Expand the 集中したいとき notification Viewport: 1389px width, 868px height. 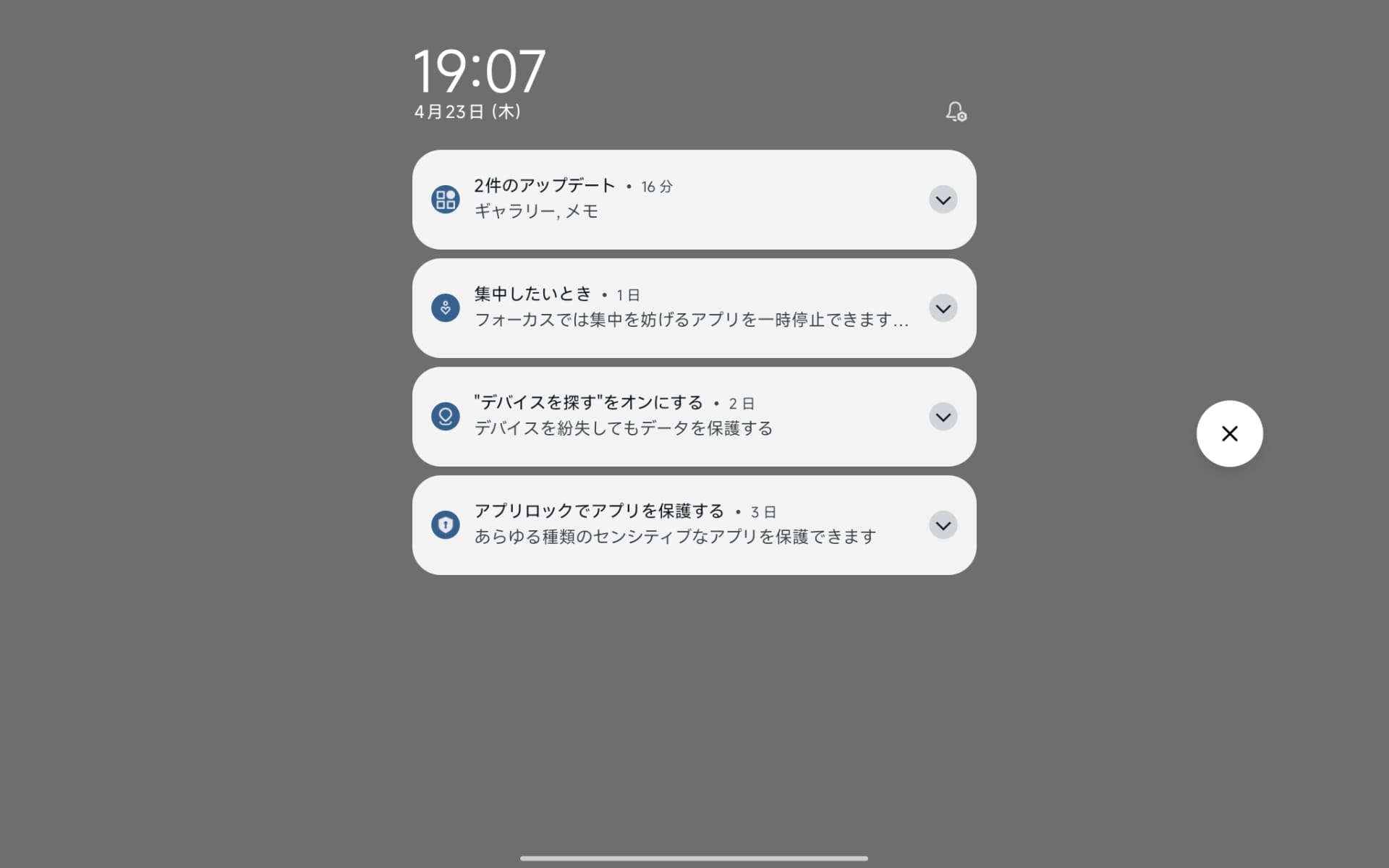(943, 308)
